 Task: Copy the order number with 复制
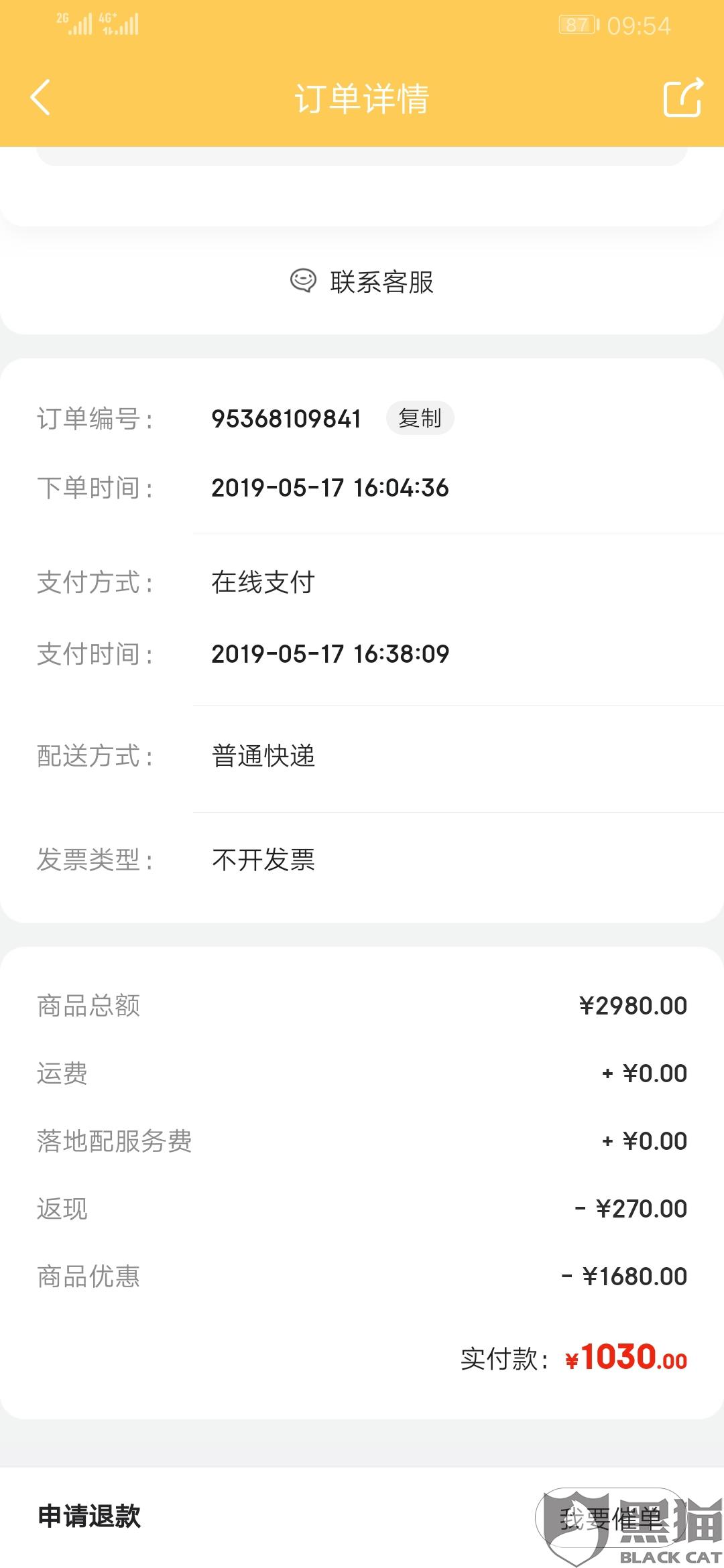click(x=420, y=418)
